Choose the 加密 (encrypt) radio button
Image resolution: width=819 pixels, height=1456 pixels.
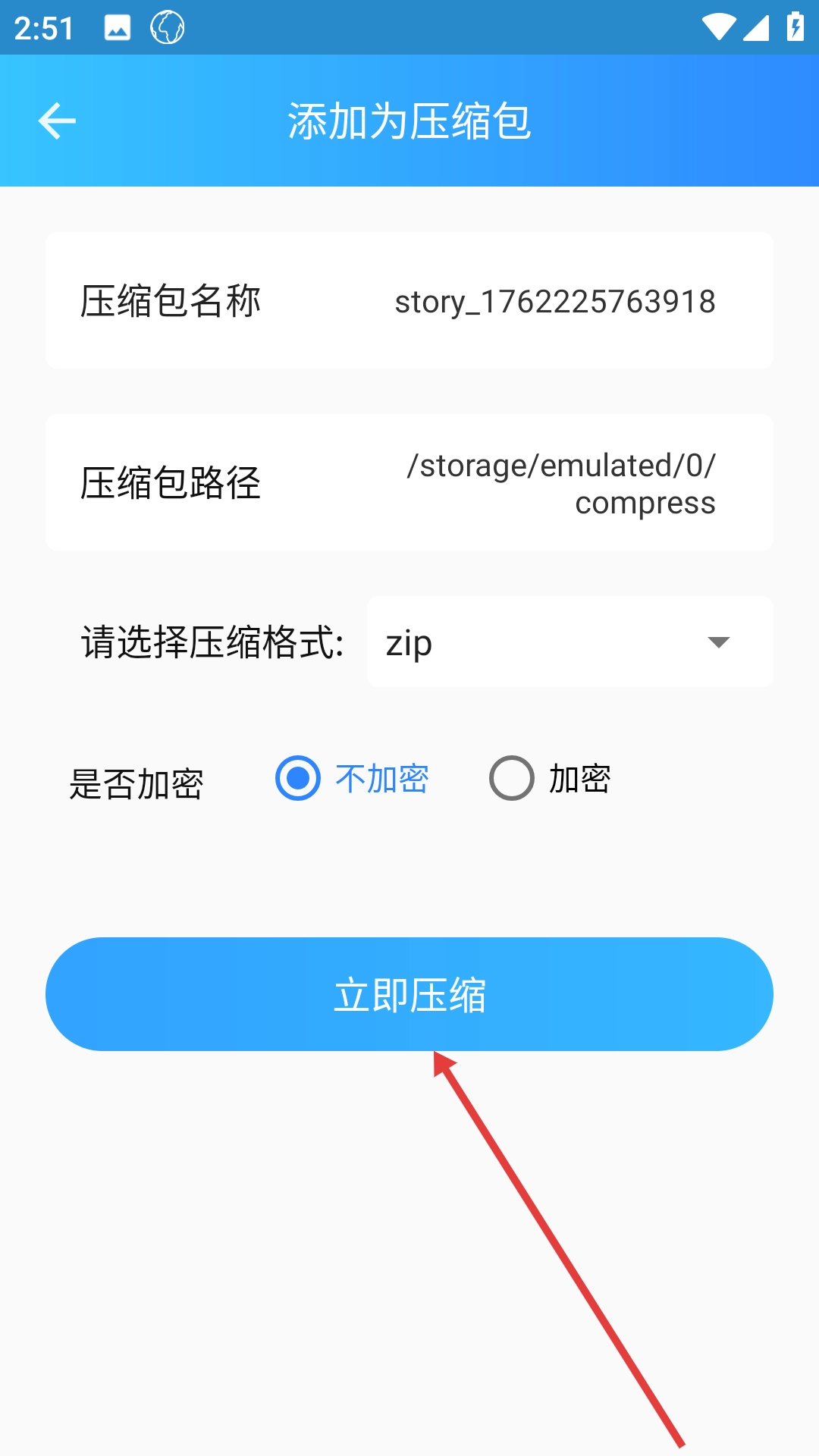click(x=512, y=778)
